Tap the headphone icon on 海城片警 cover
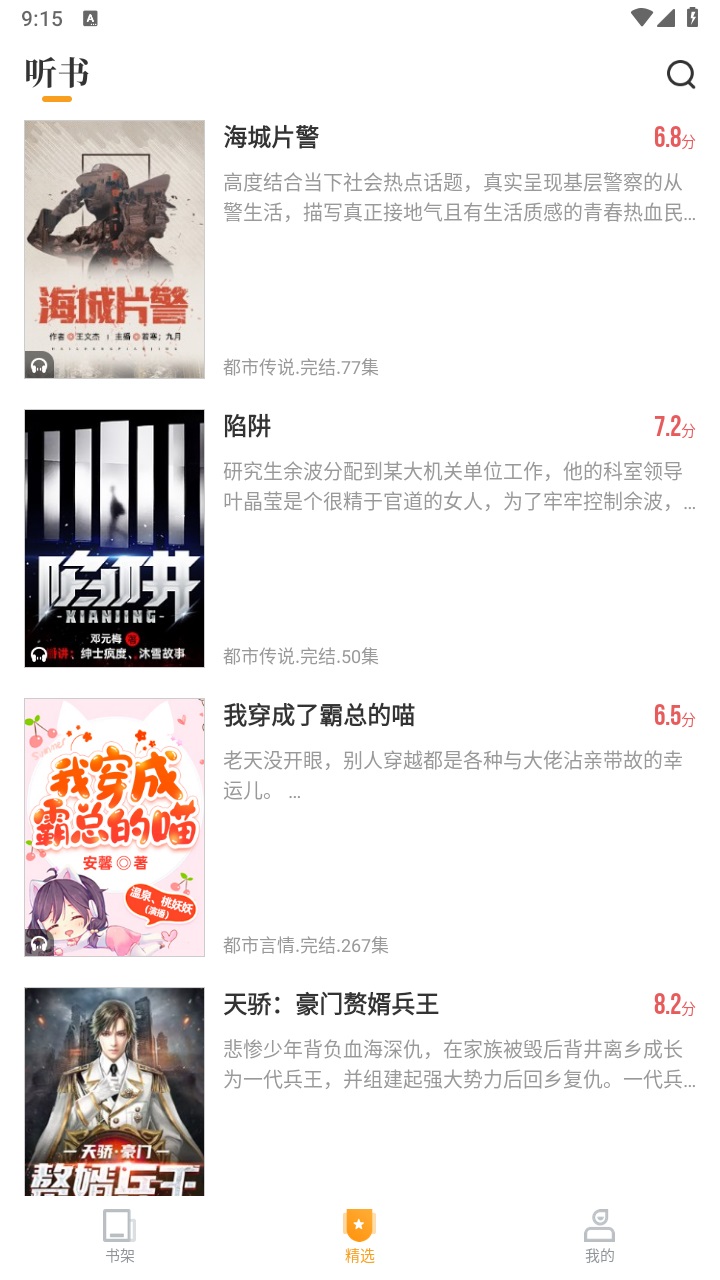 tap(37, 366)
